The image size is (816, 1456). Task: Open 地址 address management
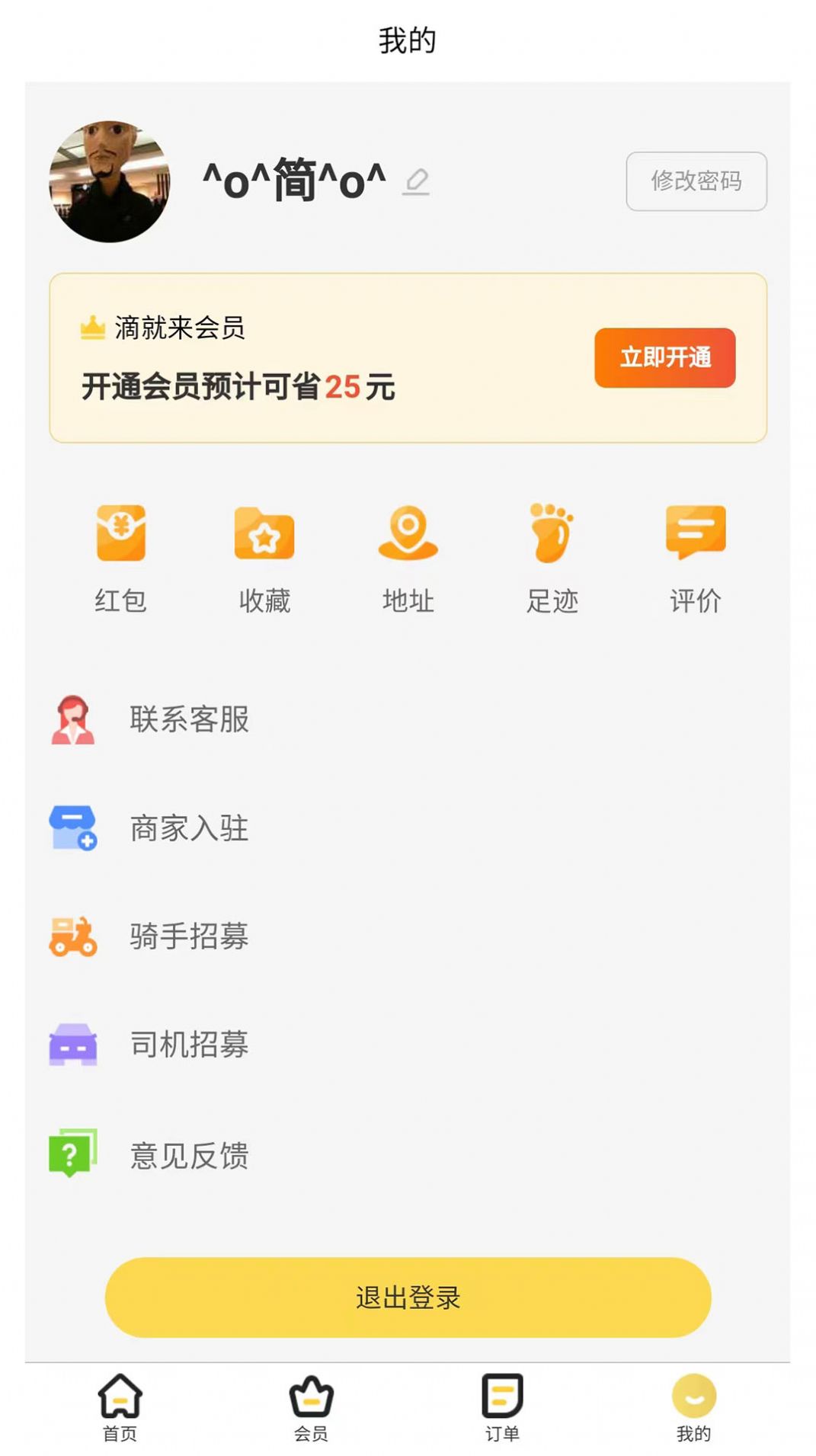pyautogui.click(x=408, y=559)
